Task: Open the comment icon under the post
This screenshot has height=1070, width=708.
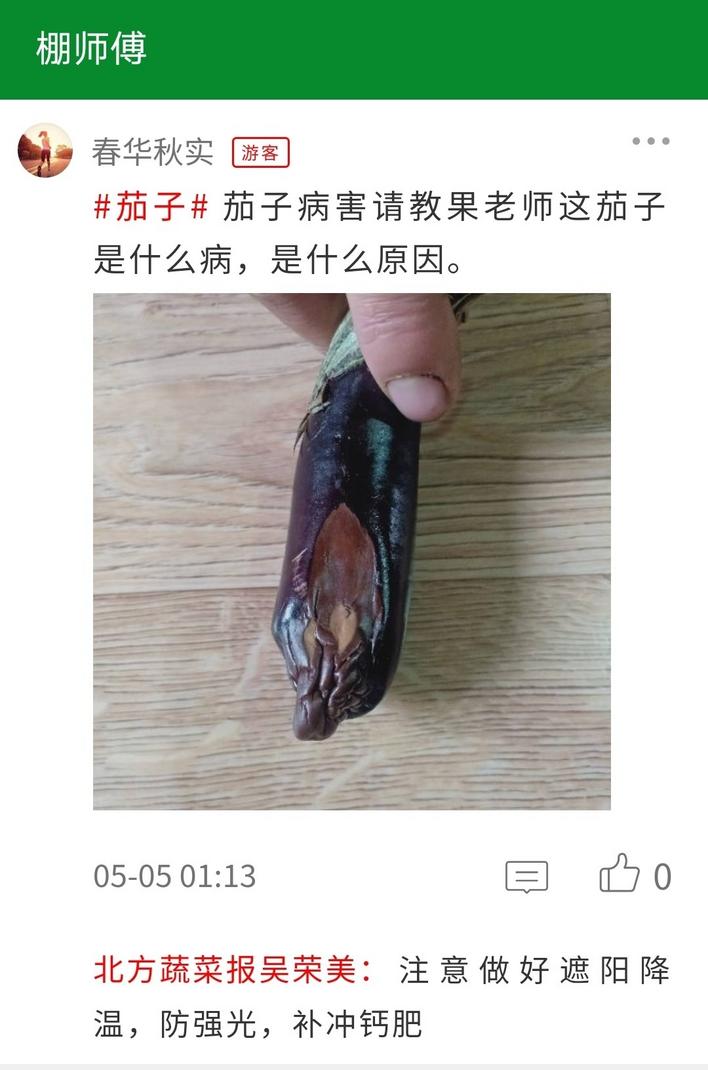Action: [526, 876]
